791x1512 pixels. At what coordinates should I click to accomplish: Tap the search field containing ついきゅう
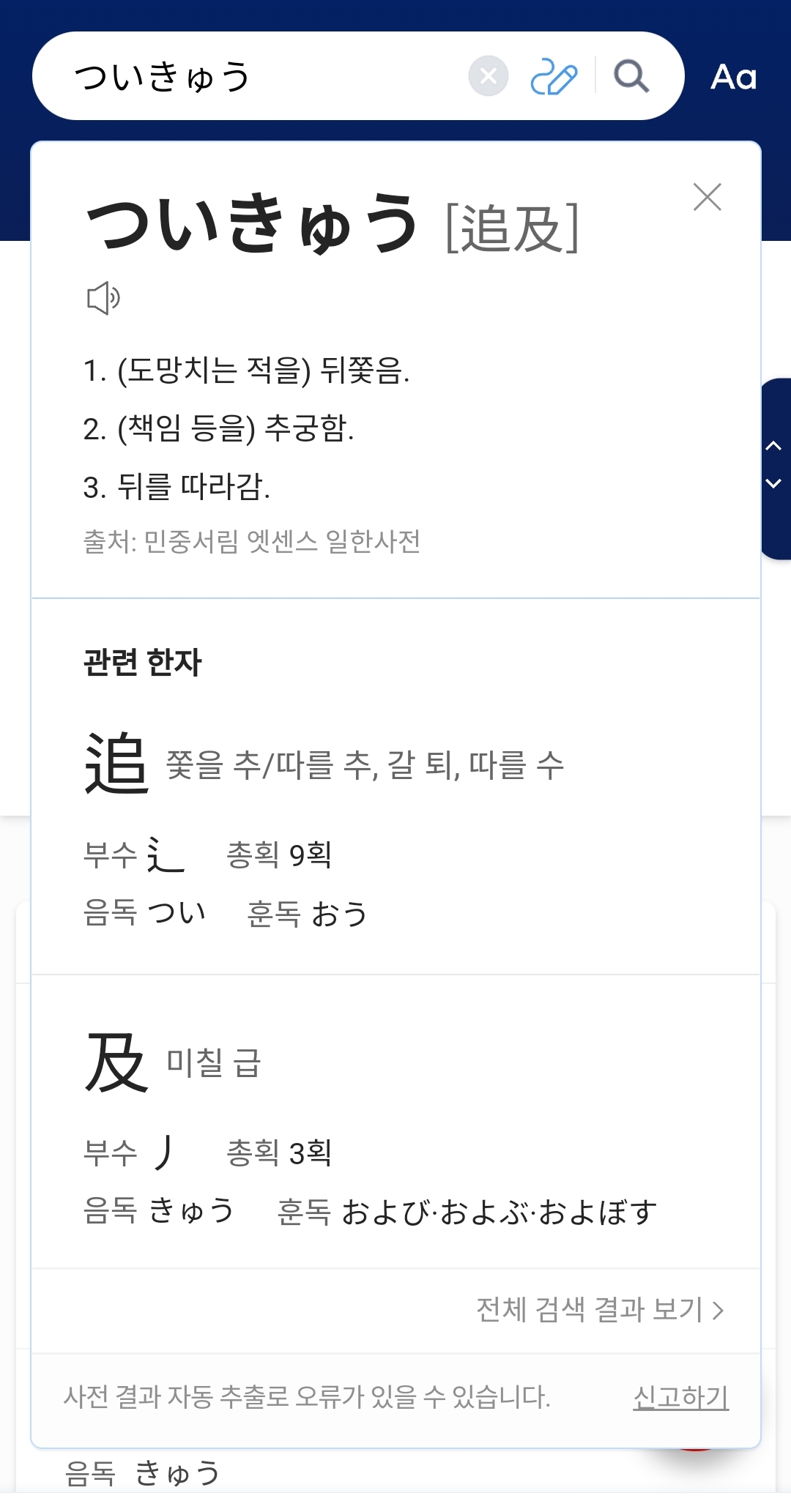coord(249,76)
